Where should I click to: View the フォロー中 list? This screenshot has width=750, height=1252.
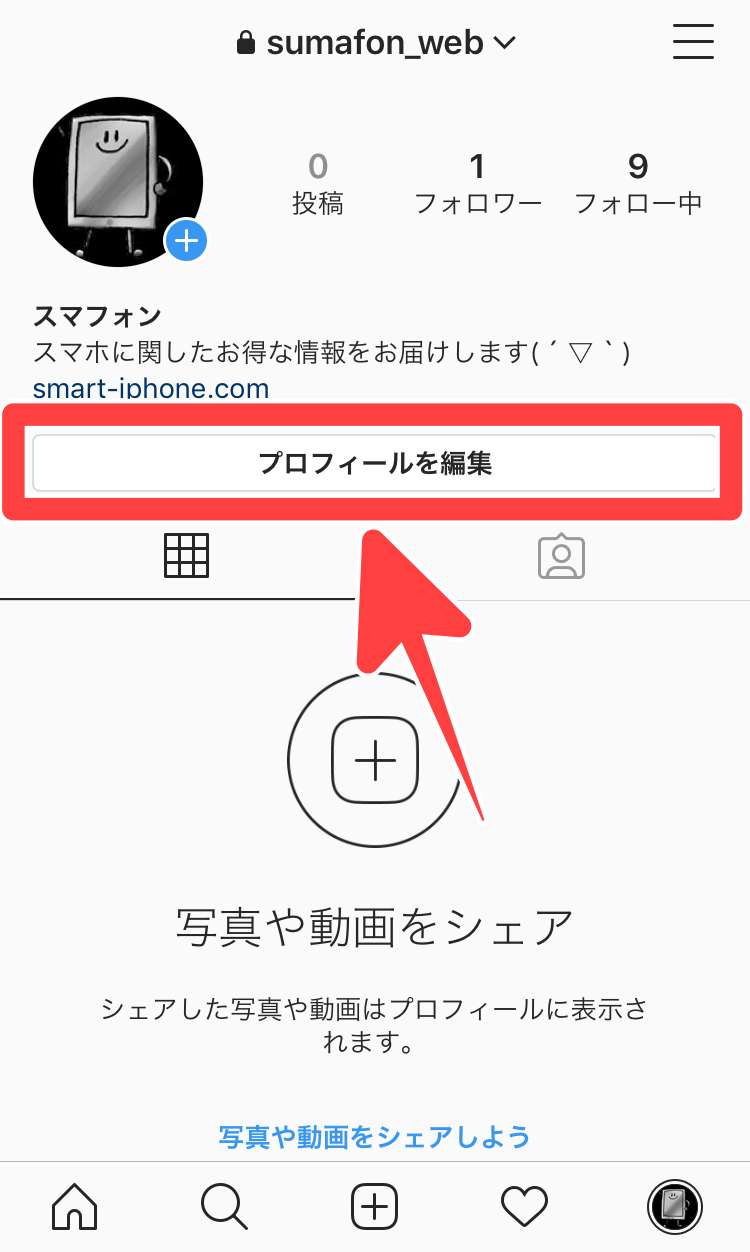click(638, 185)
